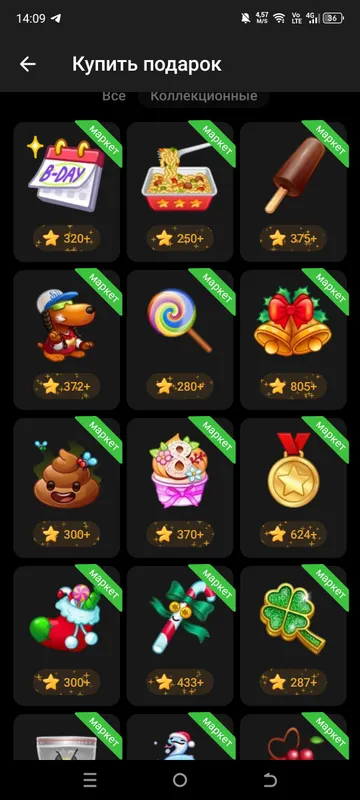Open the green clover gift for 287+
Viewport: 360px width, 800px height.
pos(293,636)
